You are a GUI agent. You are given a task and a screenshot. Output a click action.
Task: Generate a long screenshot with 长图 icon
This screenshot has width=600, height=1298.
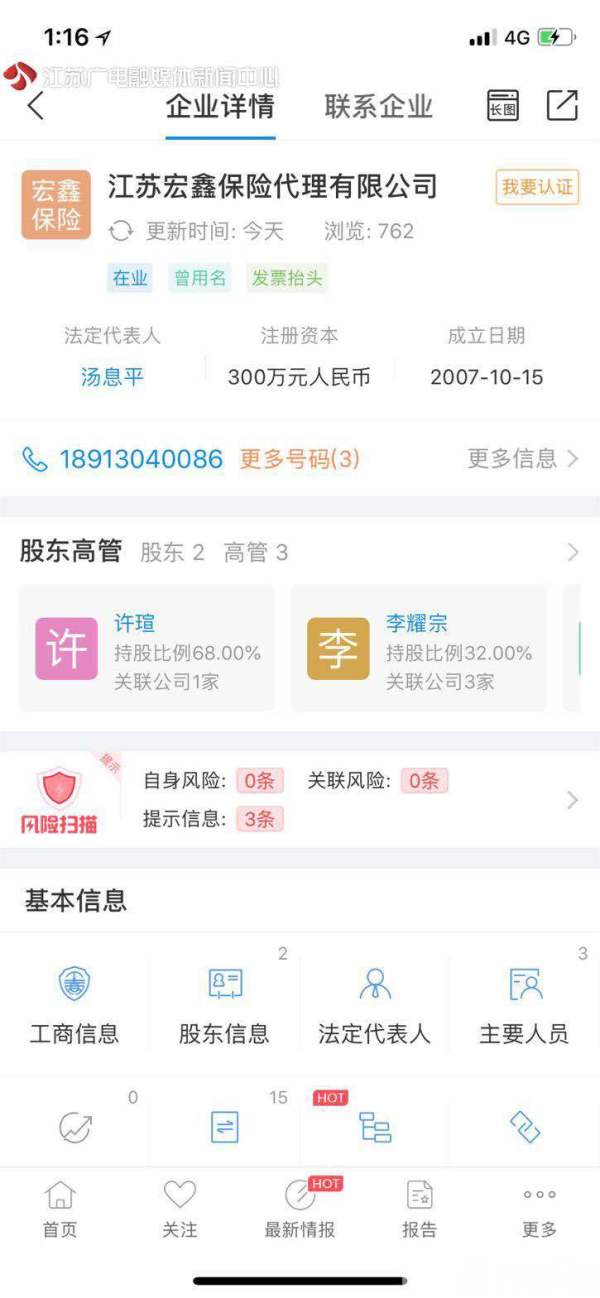[x=503, y=106]
